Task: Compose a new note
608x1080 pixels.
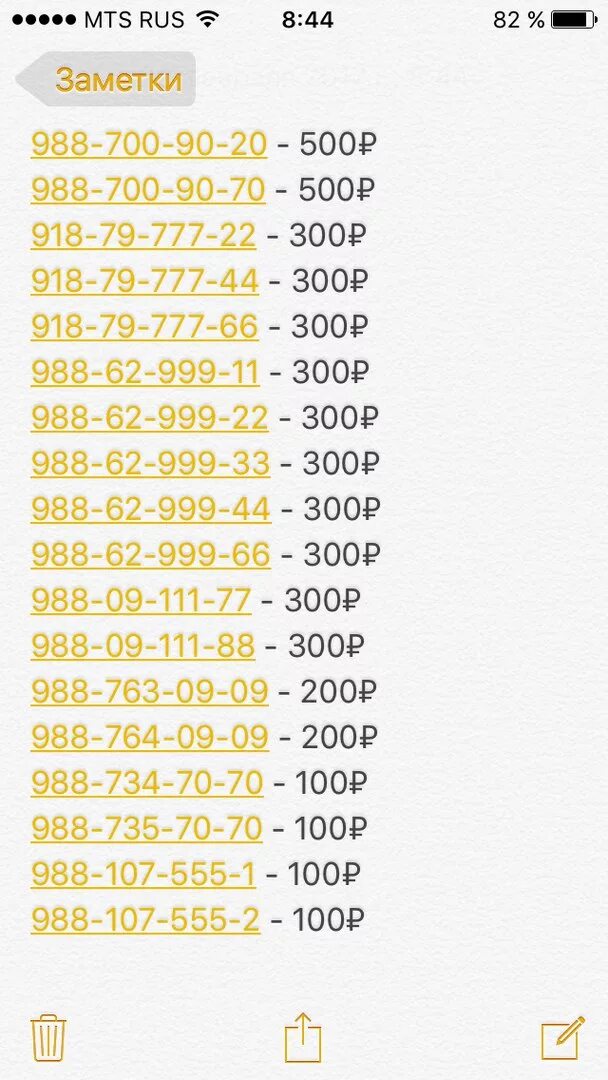Action: pos(562,1038)
